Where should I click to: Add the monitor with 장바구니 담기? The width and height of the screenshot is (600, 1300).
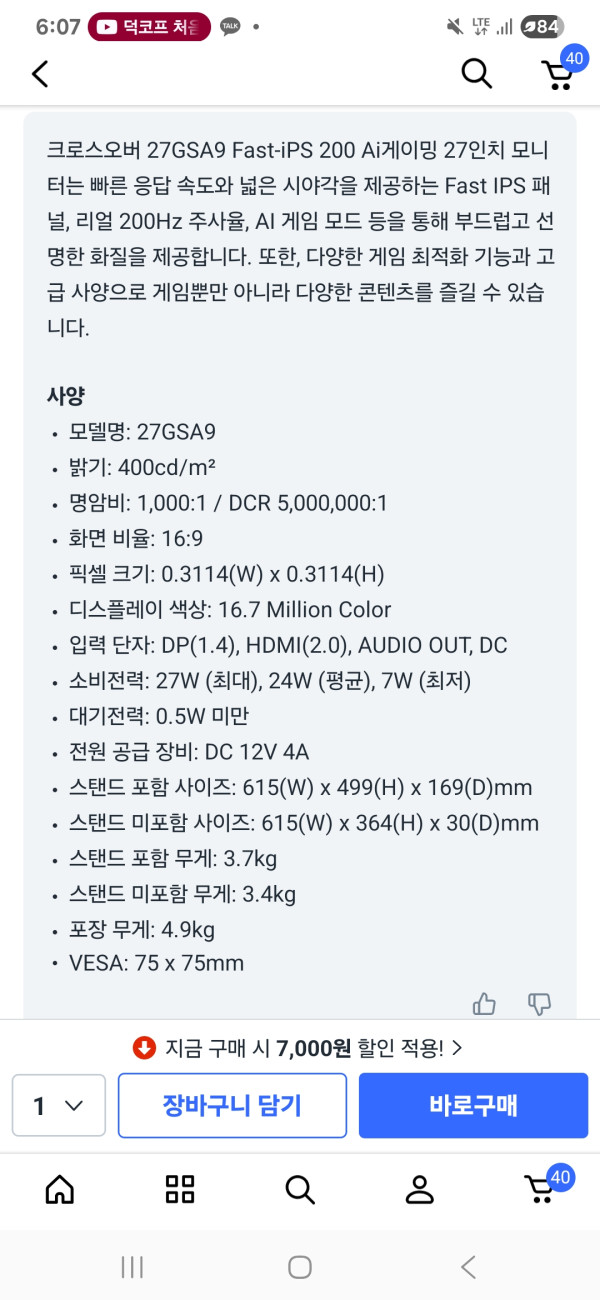(x=232, y=1106)
